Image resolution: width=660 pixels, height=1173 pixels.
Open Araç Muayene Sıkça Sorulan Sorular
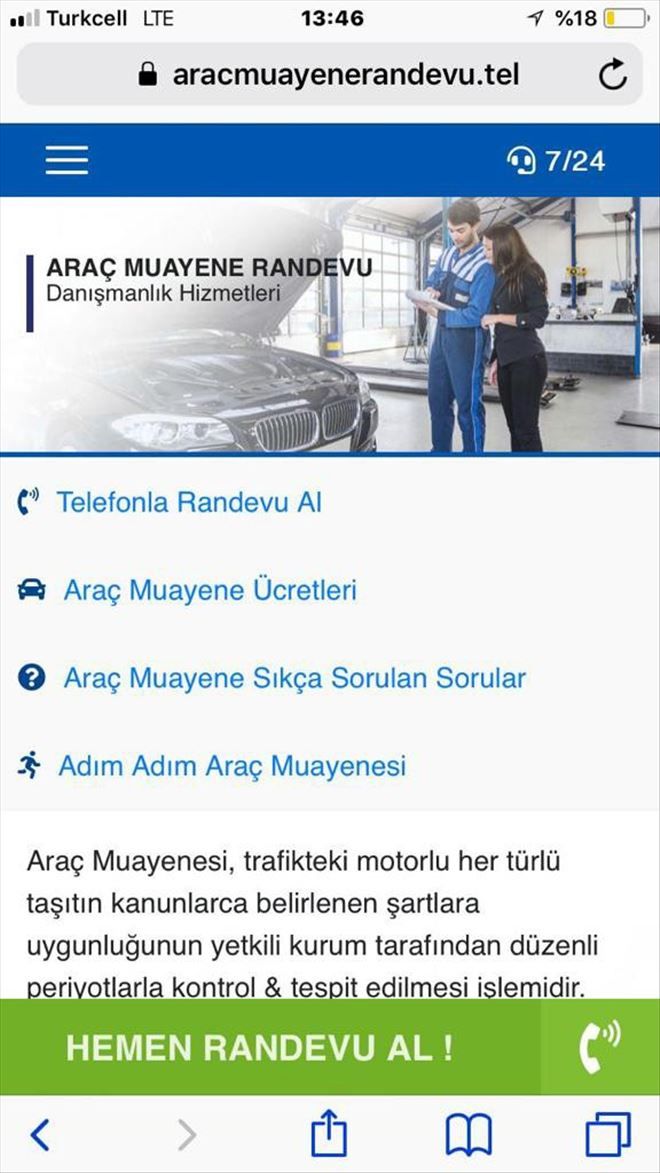tap(294, 678)
